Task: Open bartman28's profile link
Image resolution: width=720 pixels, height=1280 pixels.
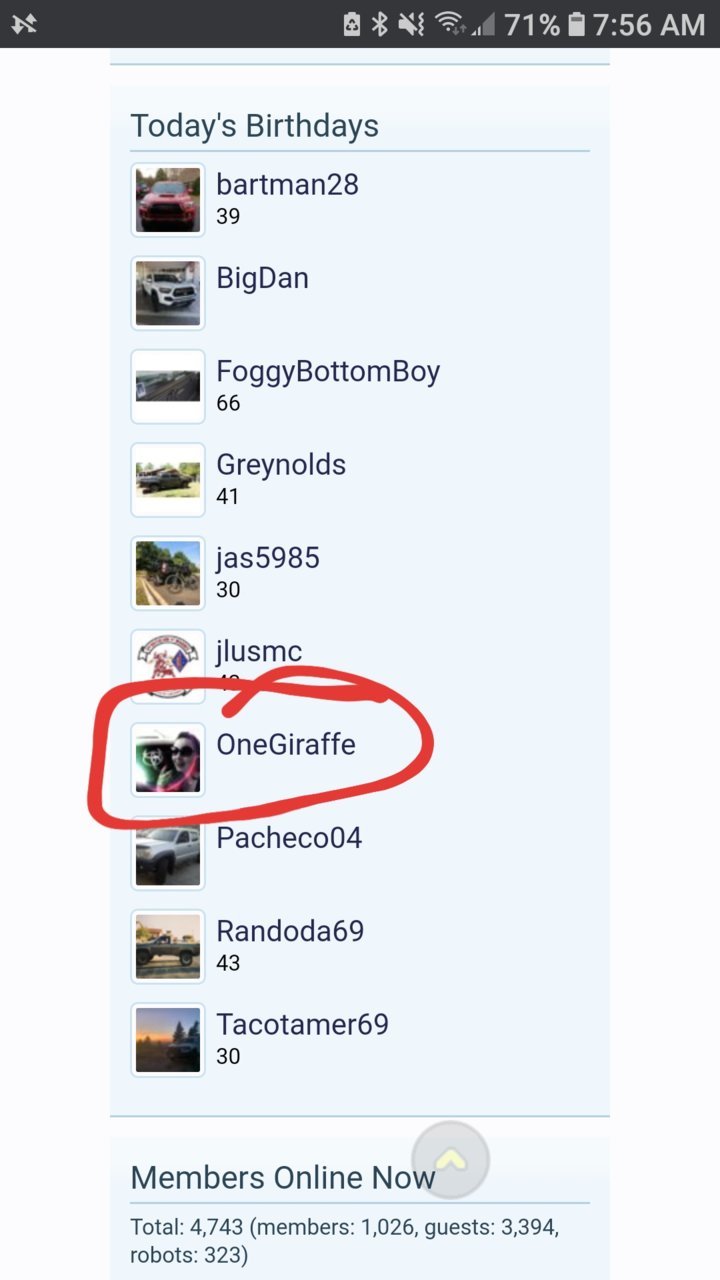Action: [x=287, y=184]
